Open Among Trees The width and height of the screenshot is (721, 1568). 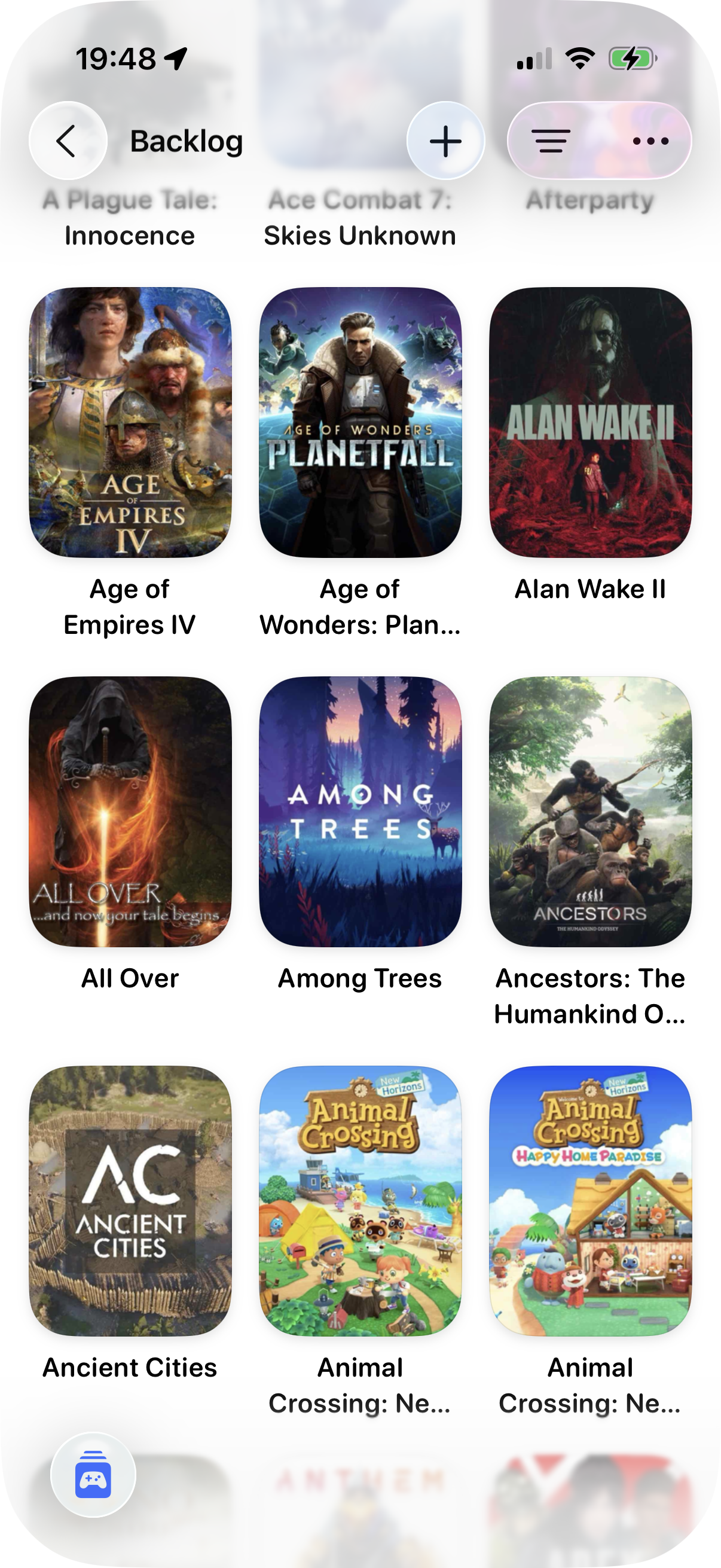pos(360,812)
